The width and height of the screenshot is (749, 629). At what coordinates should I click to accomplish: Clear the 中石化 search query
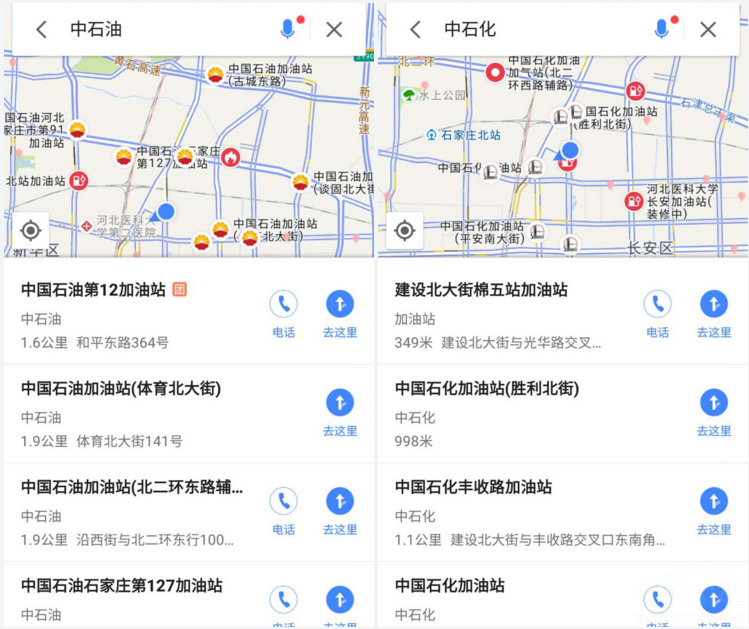pos(708,30)
